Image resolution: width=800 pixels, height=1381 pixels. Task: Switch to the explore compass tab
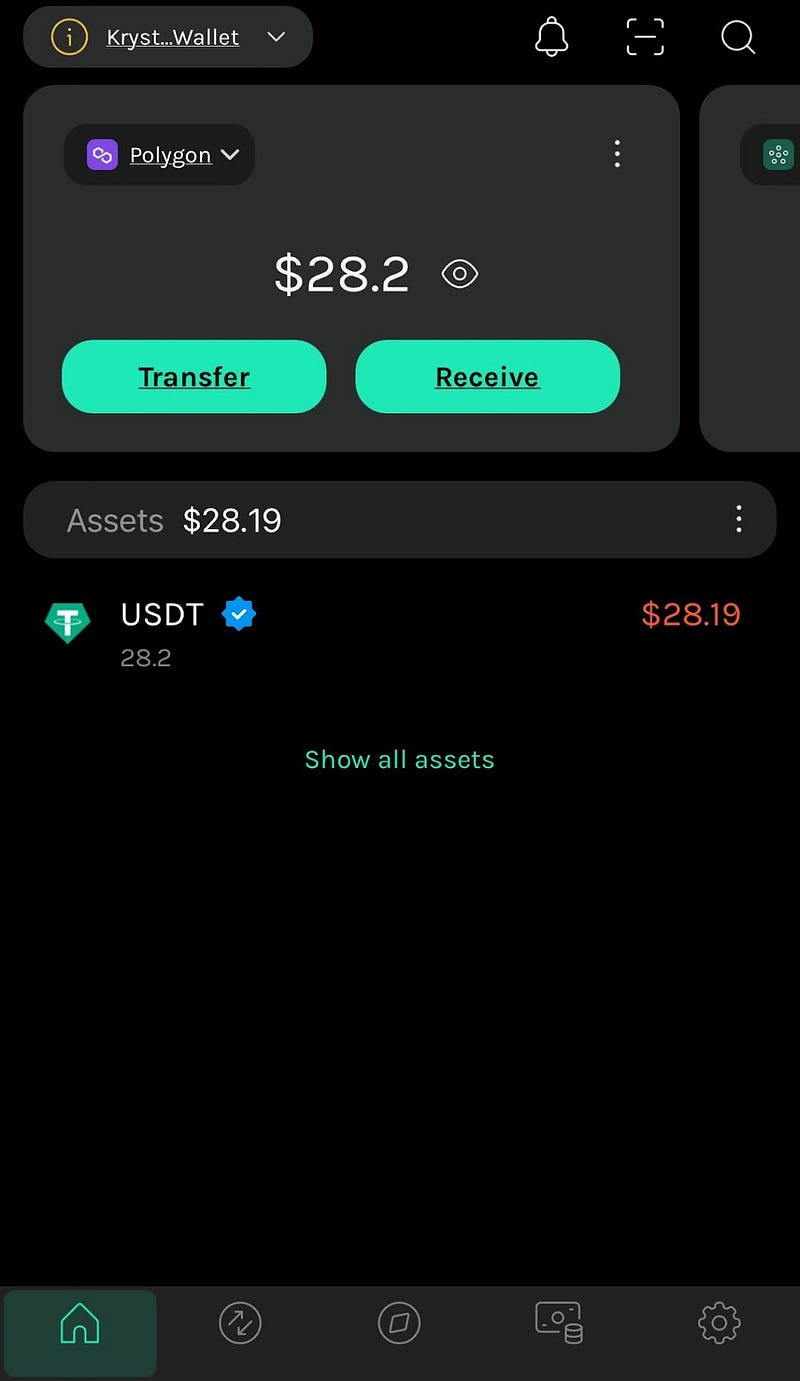coord(400,1323)
